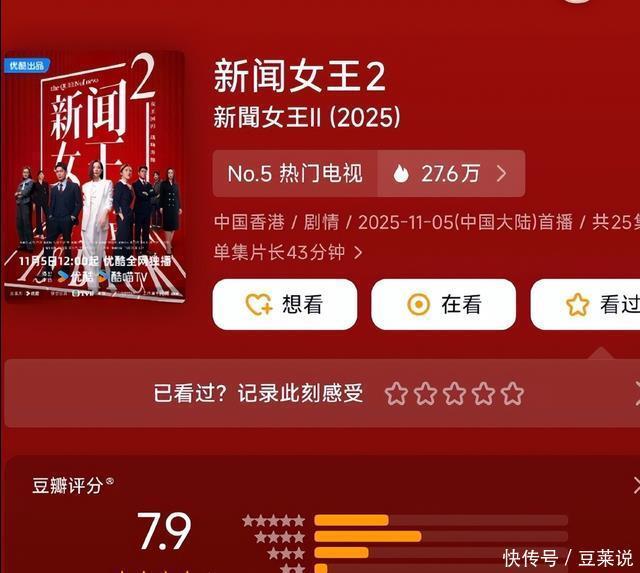The width and height of the screenshot is (640, 573).
Task: Rate five stars in 记录此刻感受
Action: [513, 394]
